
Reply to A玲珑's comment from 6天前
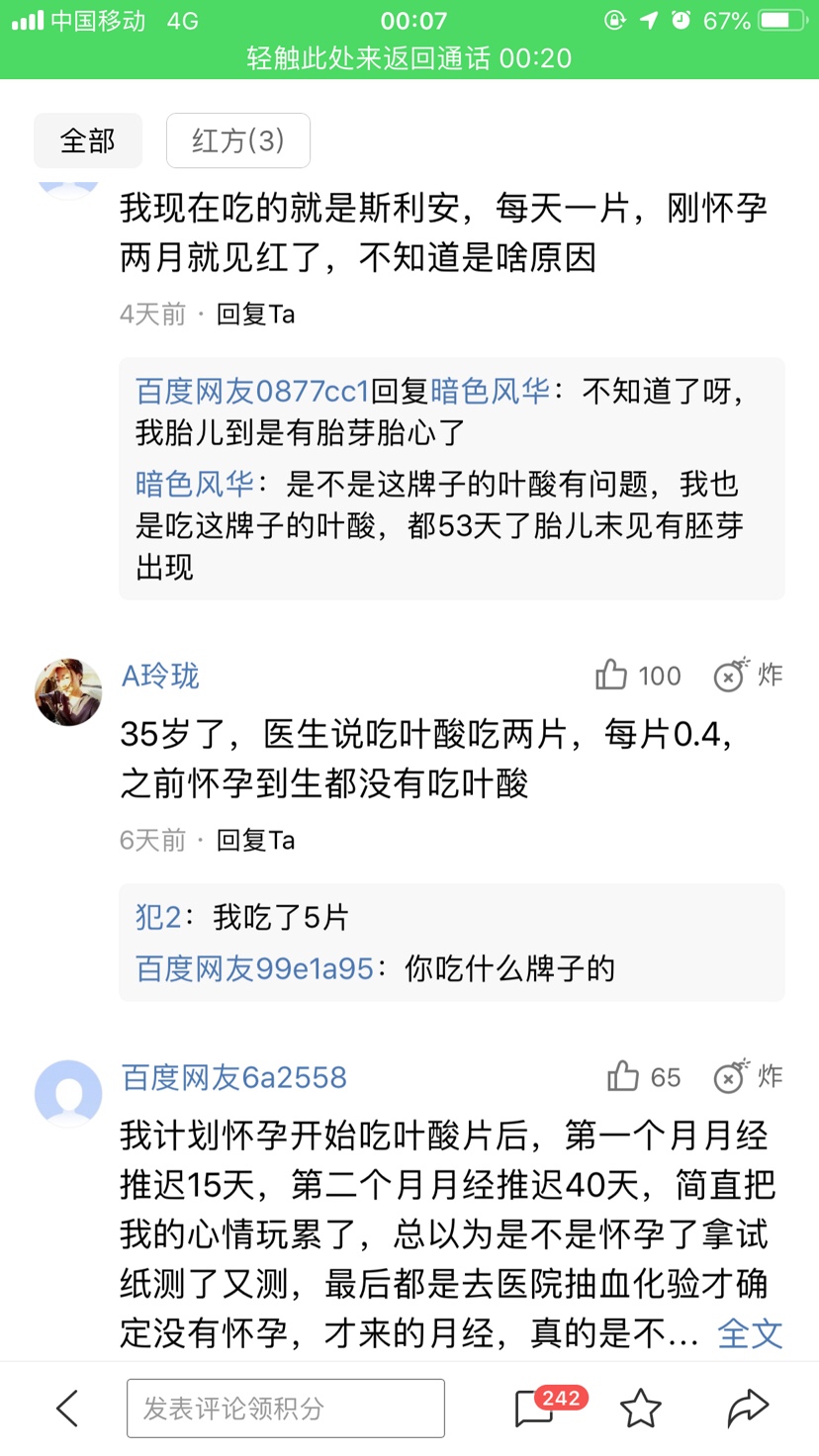pyautogui.click(x=255, y=841)
